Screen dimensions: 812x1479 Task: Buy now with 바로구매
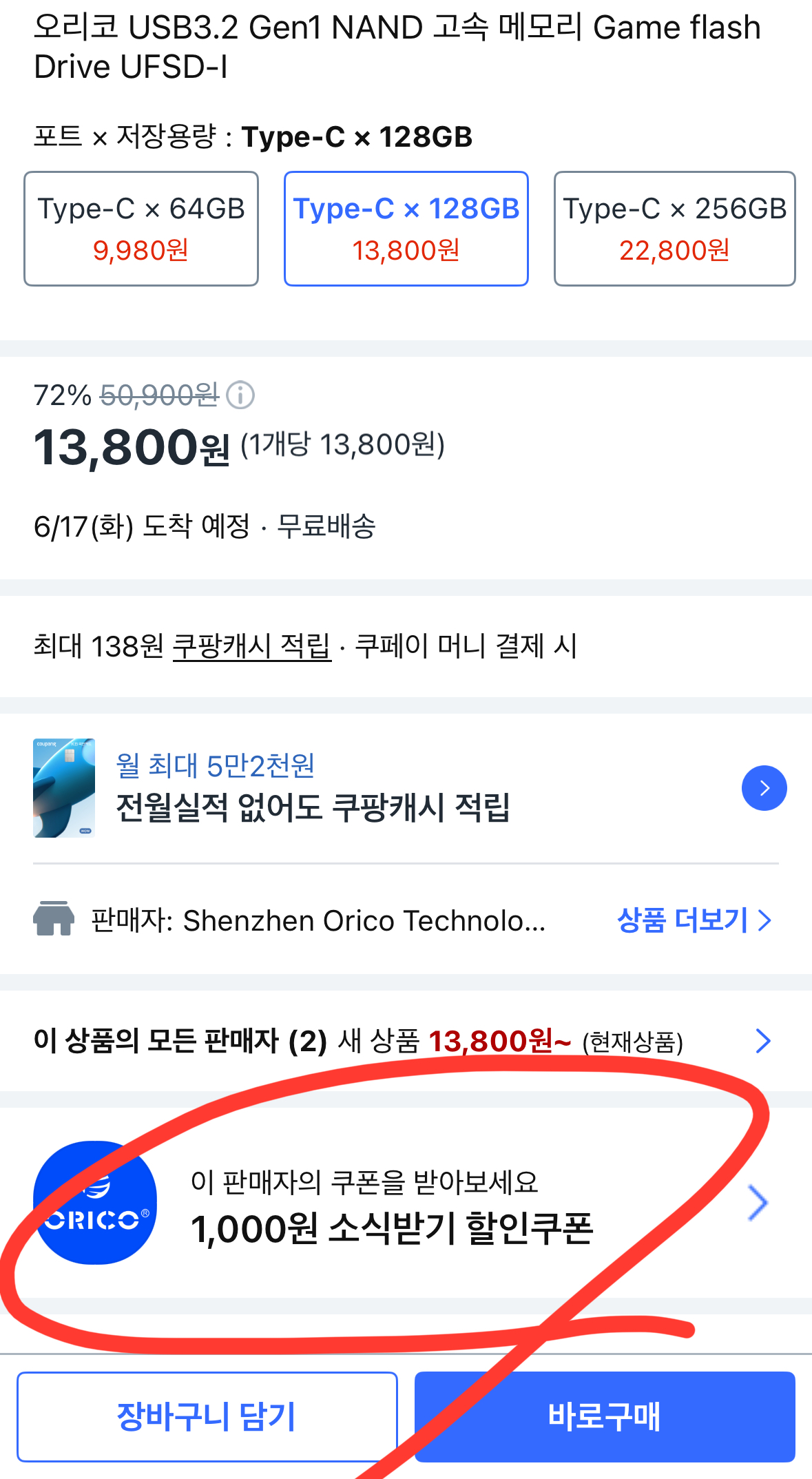coord(604,1417)
